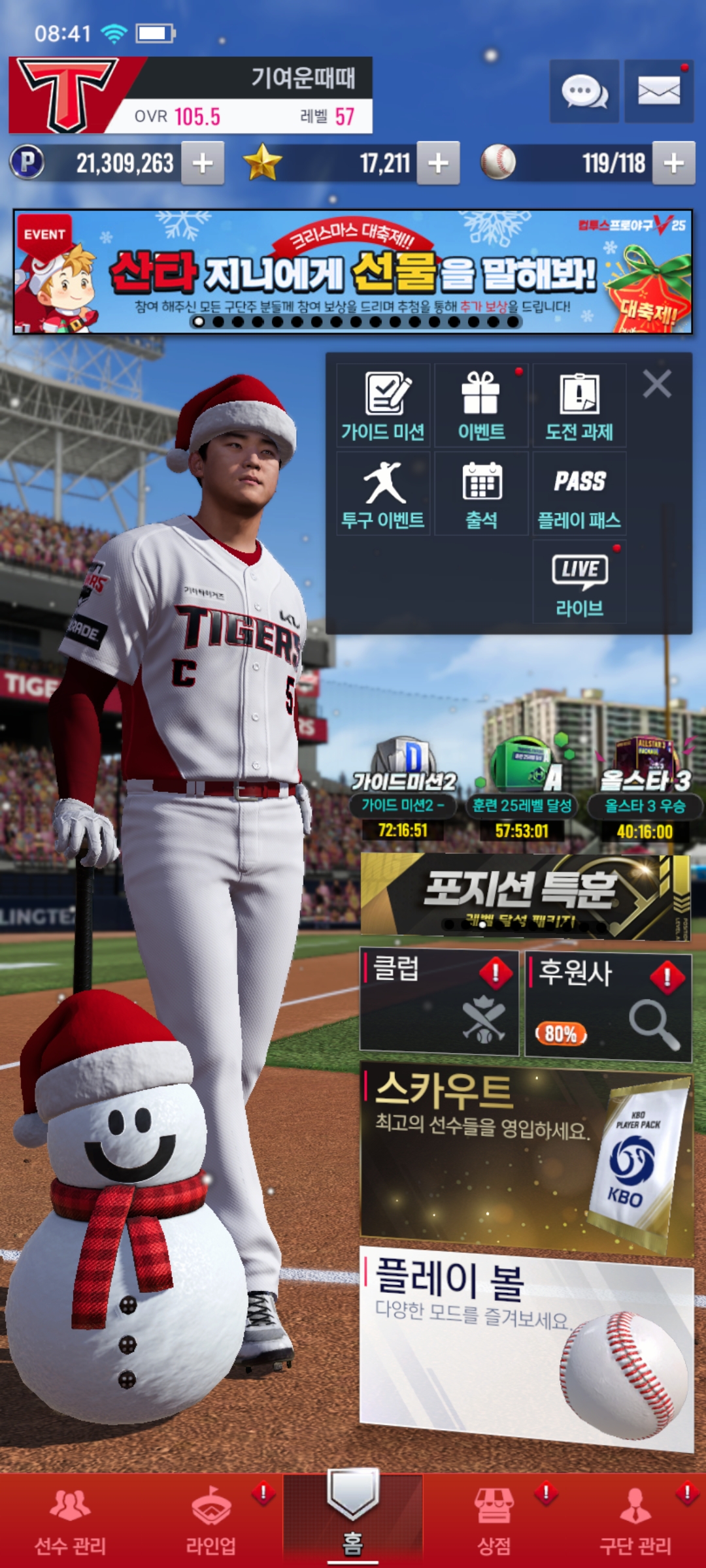The width and height of the screenshot is (706, 1568).
Task: Open 플레이 패스
Action: click(x=579, y=494)
